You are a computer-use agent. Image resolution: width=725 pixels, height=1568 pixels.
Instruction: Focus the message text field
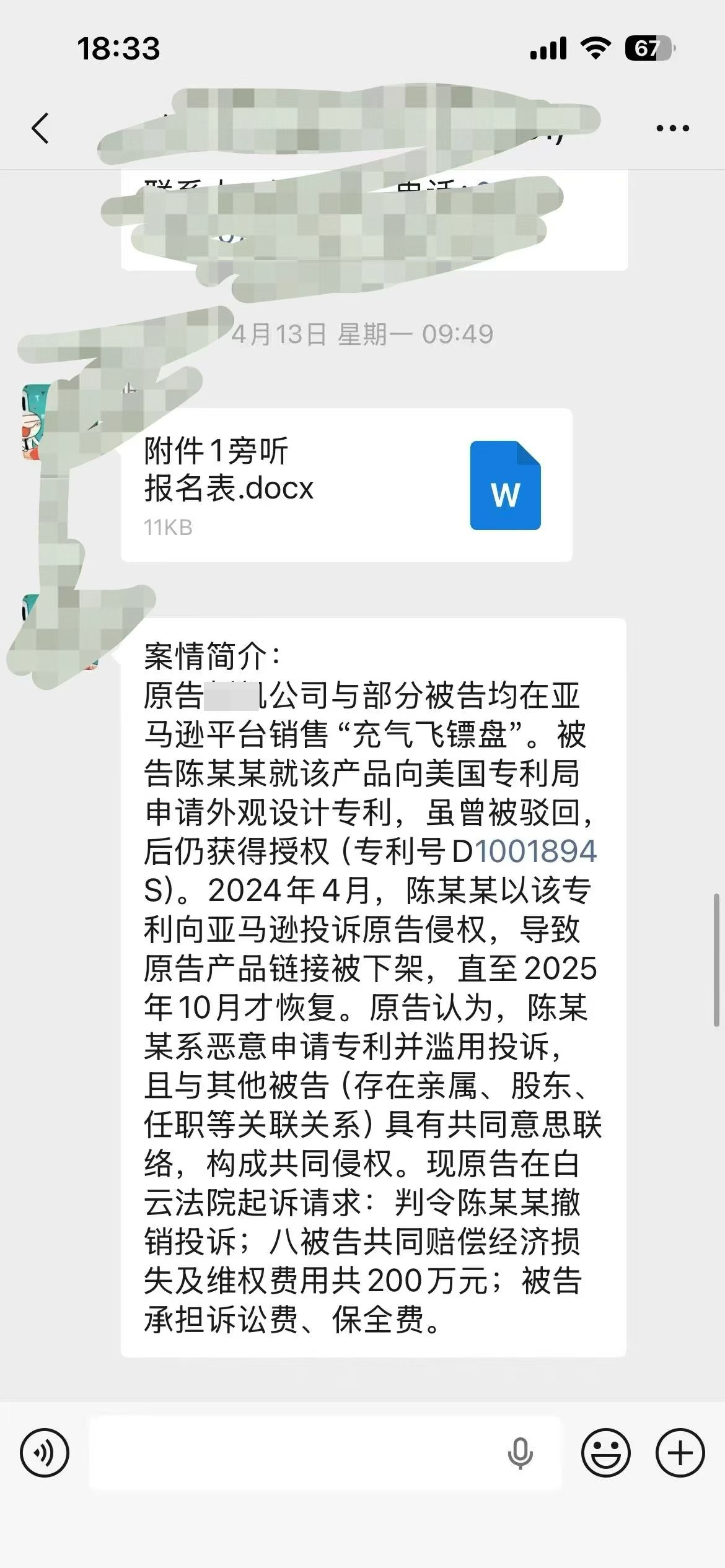pyautogui.click(x=291, y=1452)
